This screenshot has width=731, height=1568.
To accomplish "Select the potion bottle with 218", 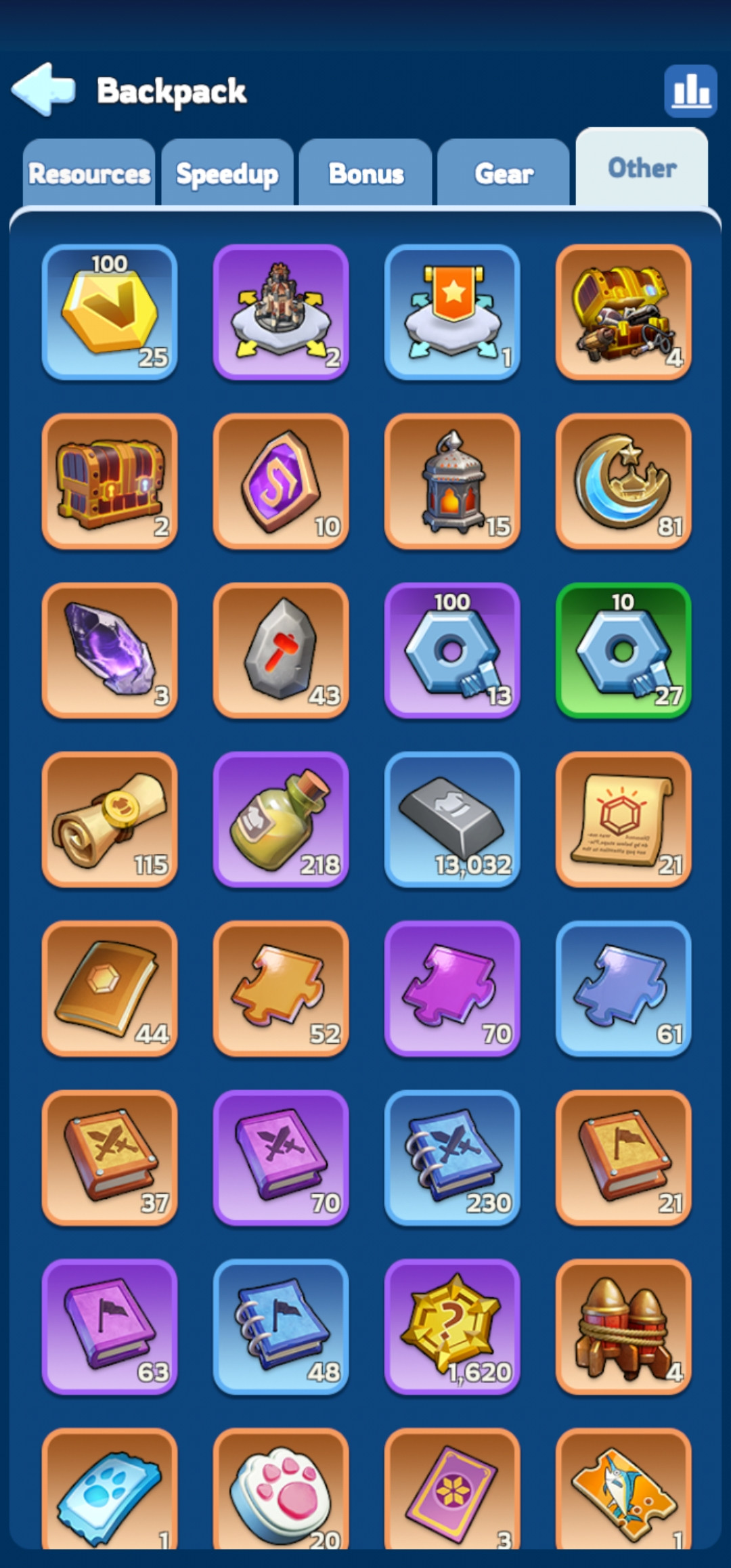I will tap(281, 820).
